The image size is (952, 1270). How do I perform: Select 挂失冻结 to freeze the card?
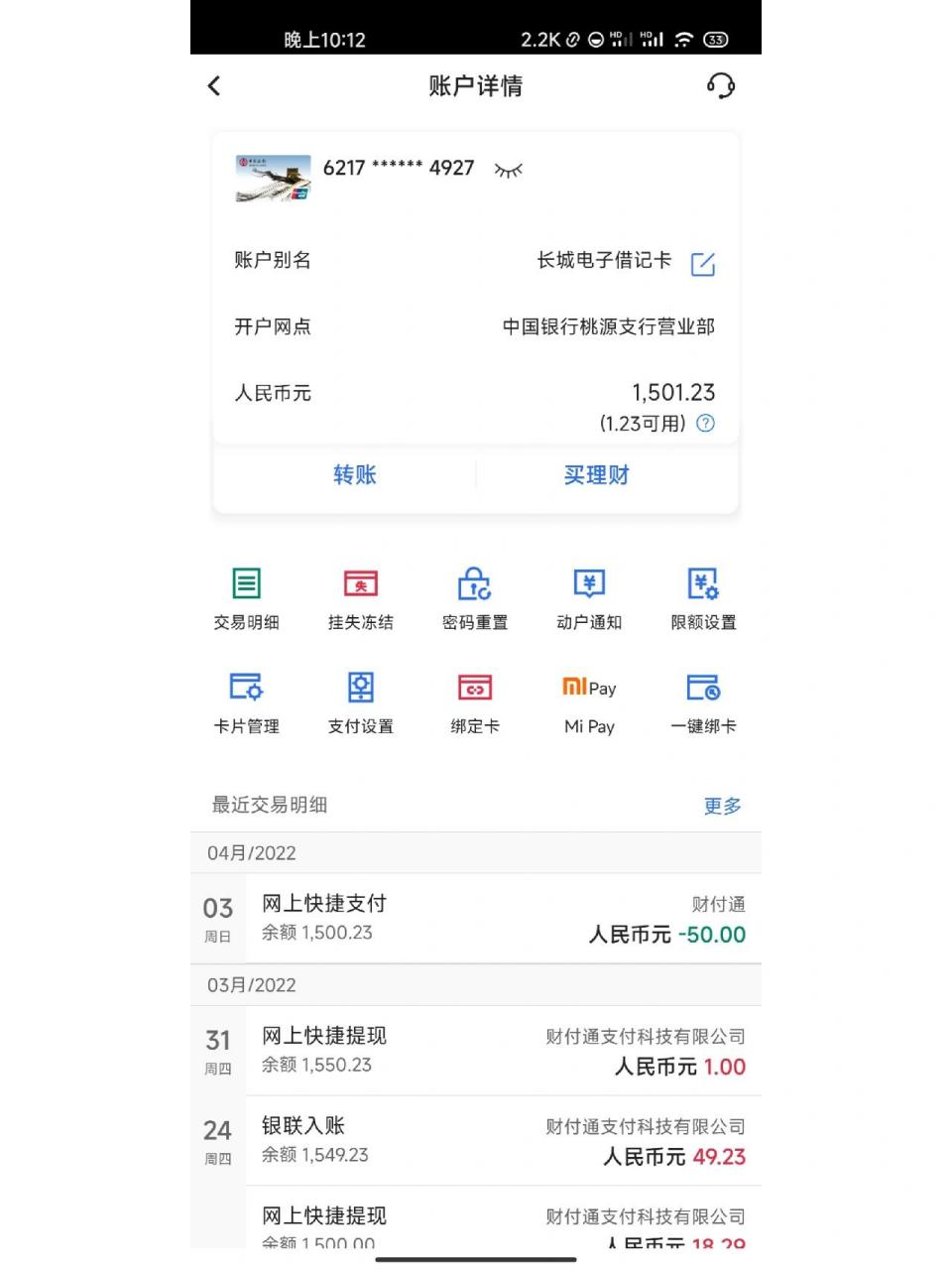point(360,595)
